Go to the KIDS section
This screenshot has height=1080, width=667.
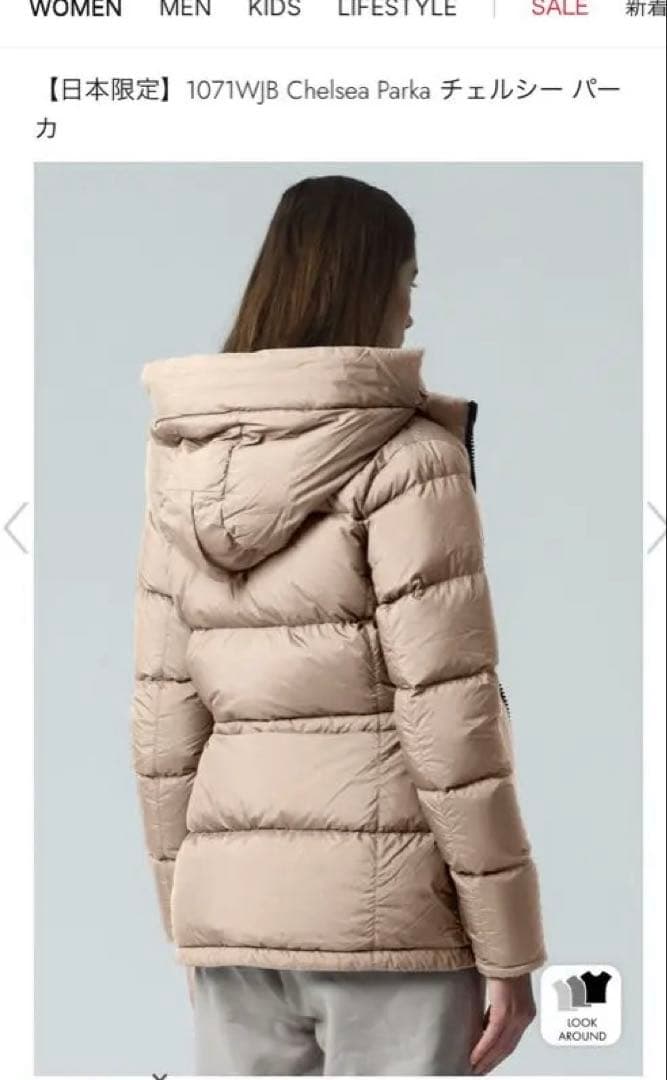[x=273, y=9]
